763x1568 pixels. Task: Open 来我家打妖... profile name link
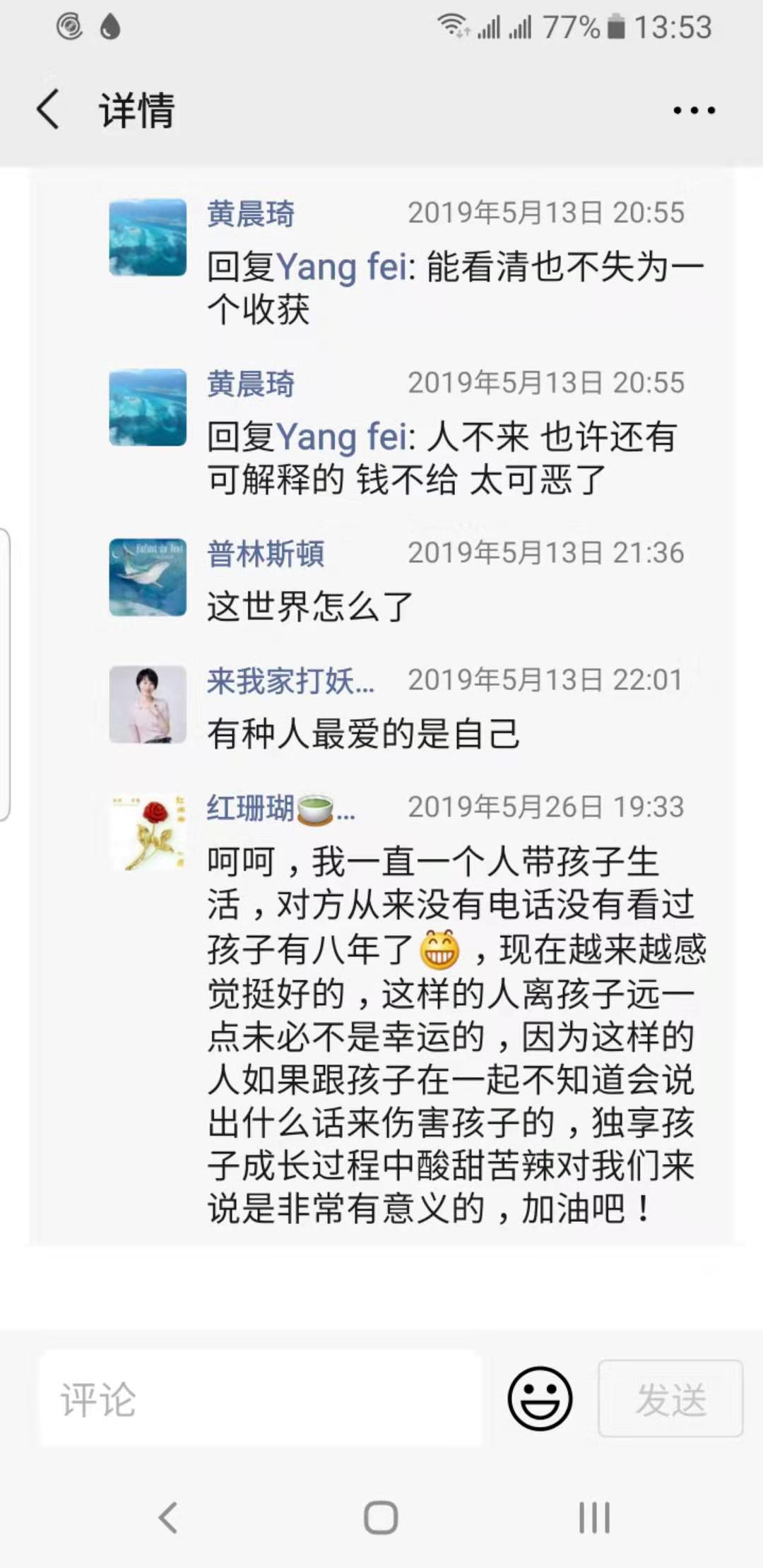coord(290,681)
